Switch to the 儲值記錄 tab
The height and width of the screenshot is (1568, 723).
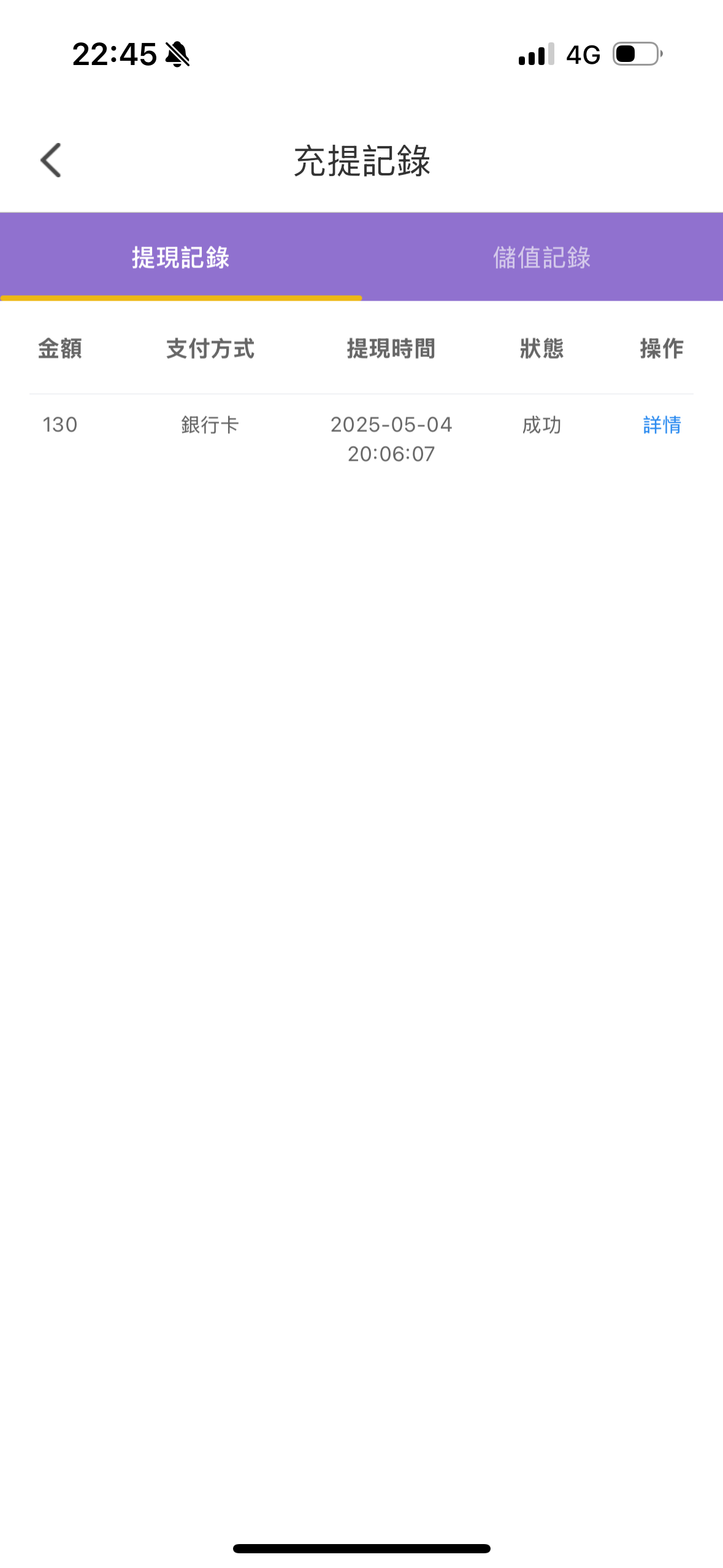point(541,258)
